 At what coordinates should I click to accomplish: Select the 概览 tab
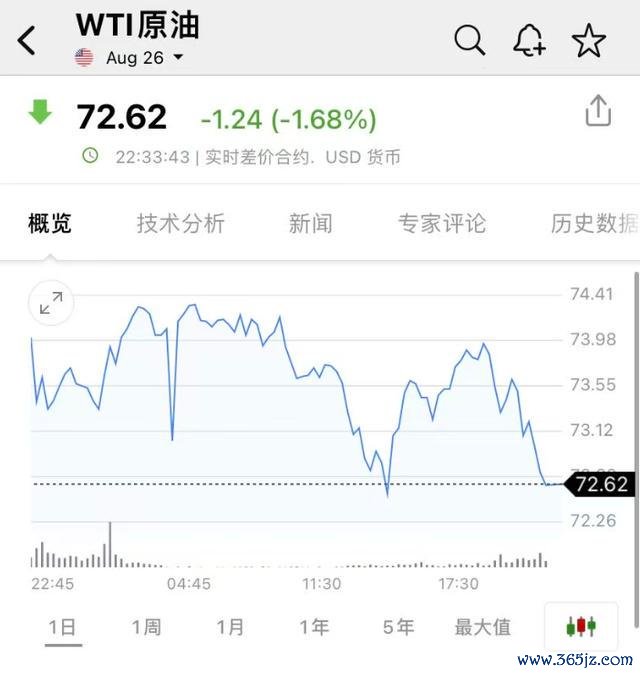[50, 223]
